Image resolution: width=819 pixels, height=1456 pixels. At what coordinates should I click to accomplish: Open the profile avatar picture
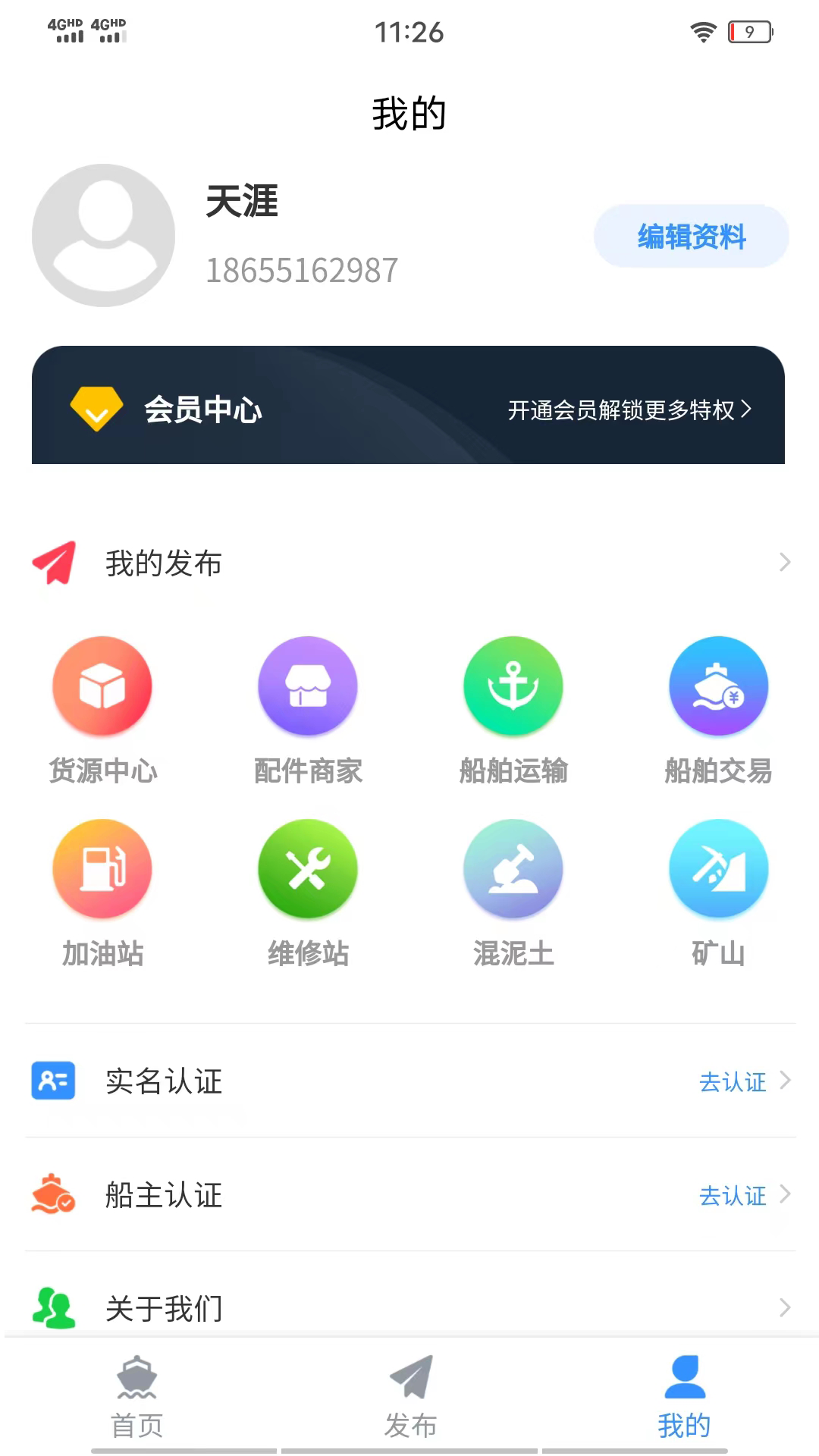(x=104, y=236)
